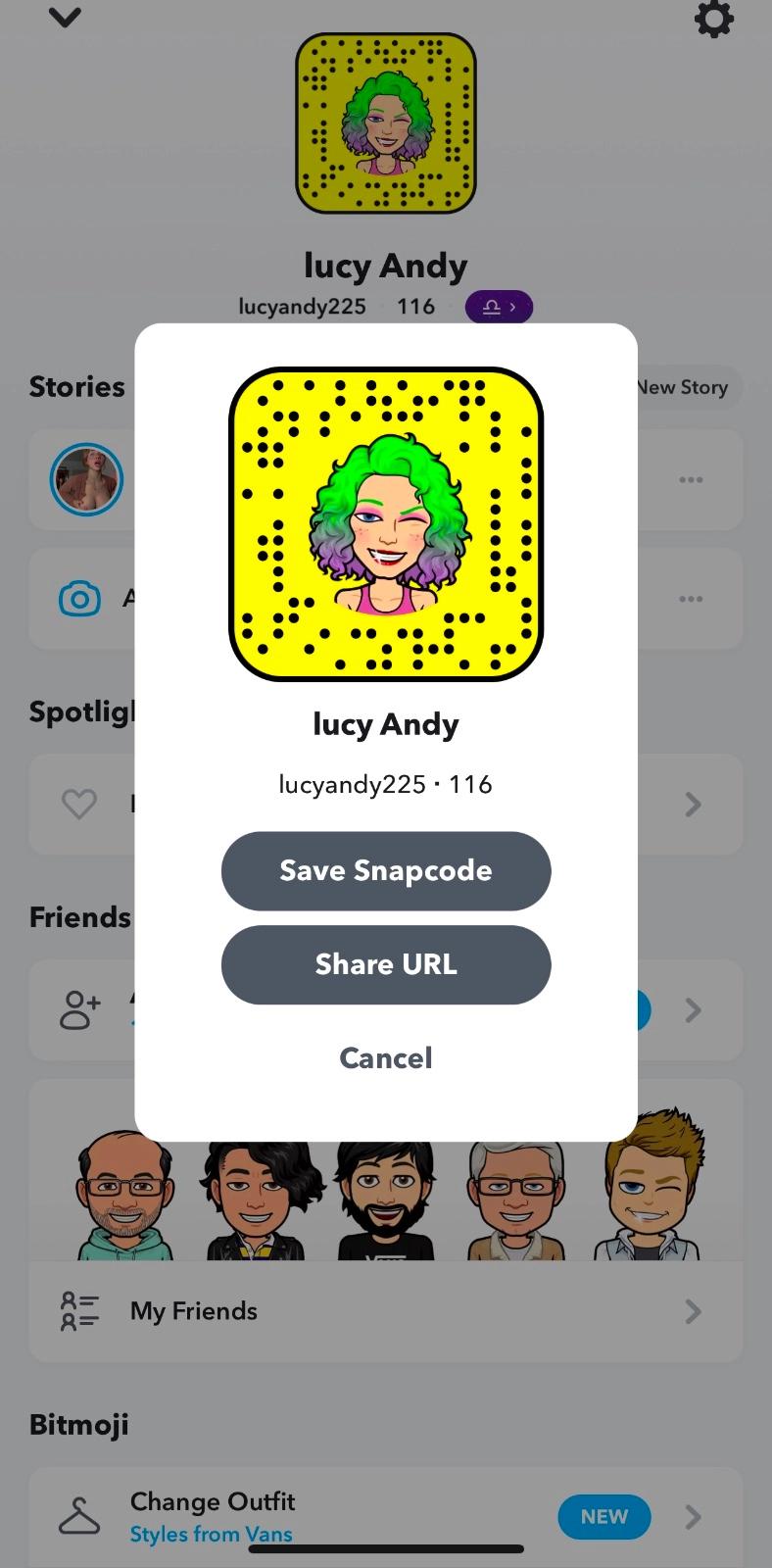
Task: Share the profile URL
Action: (x=386, y=964)
